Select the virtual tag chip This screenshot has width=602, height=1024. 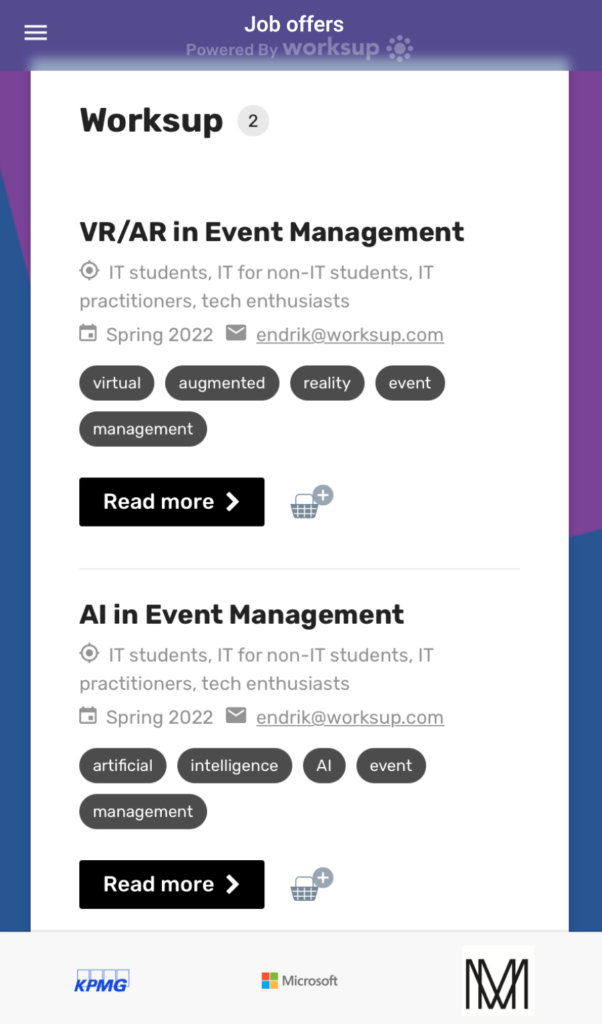point(117,383)
